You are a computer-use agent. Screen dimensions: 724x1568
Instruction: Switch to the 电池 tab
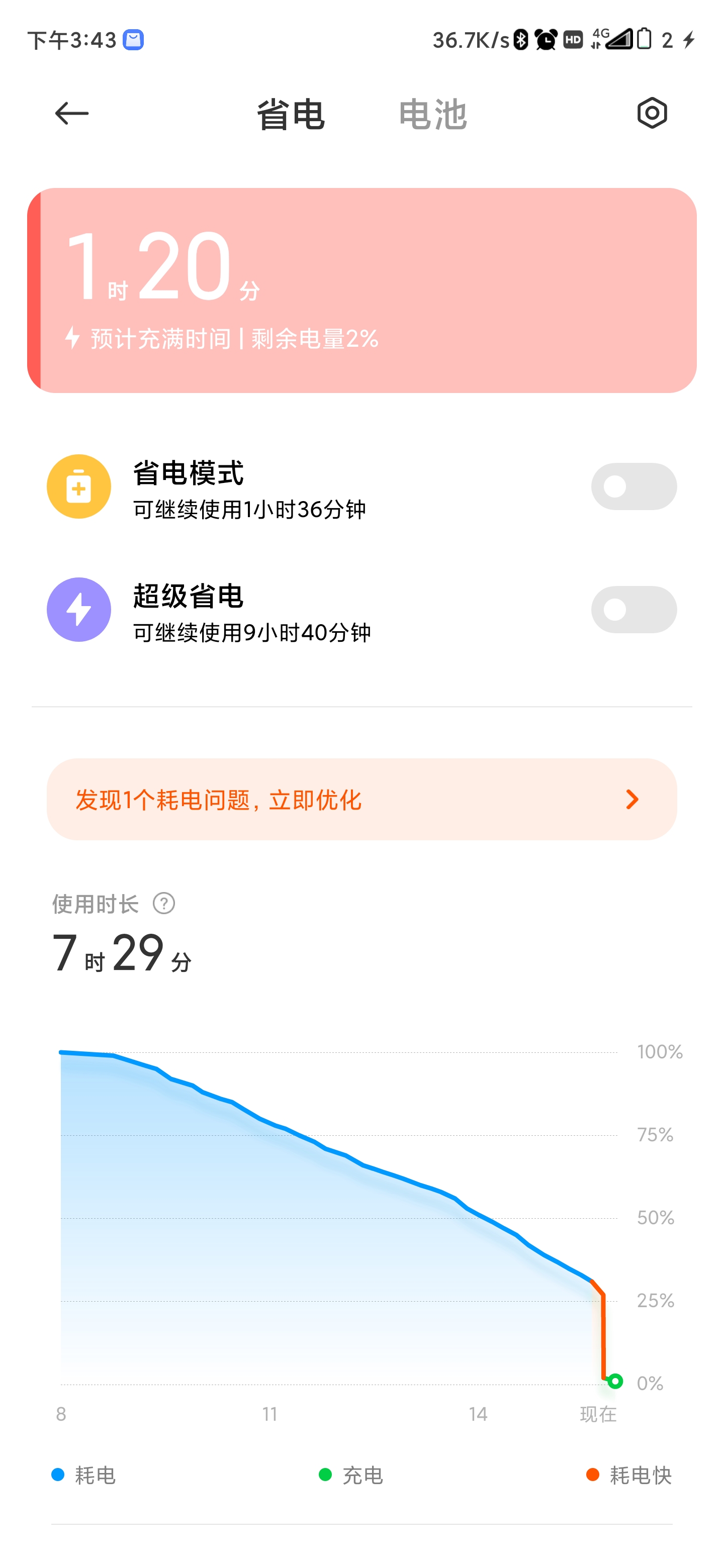(x=432, y=115)
